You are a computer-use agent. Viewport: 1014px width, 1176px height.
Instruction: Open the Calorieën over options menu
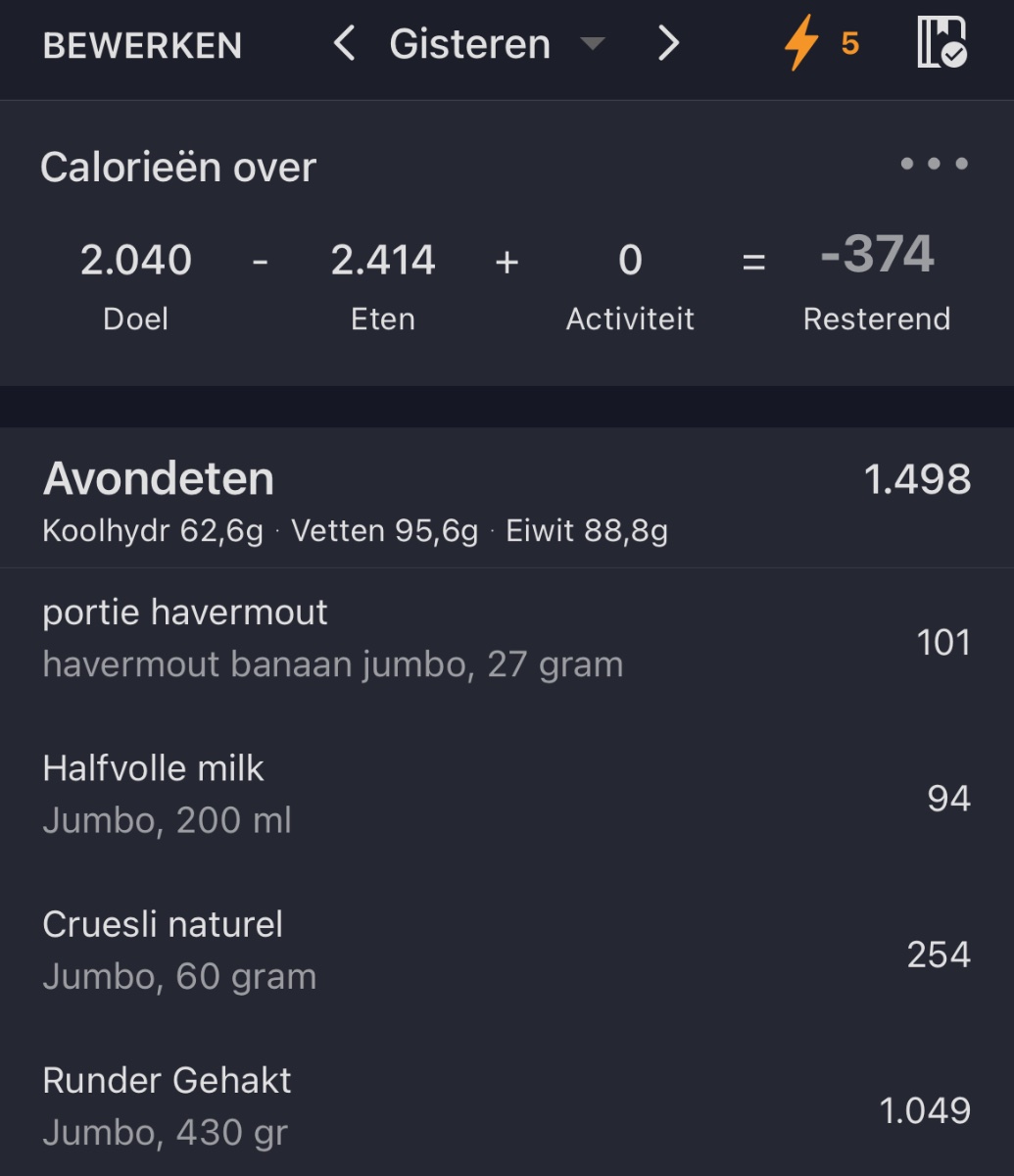point(934,164)
